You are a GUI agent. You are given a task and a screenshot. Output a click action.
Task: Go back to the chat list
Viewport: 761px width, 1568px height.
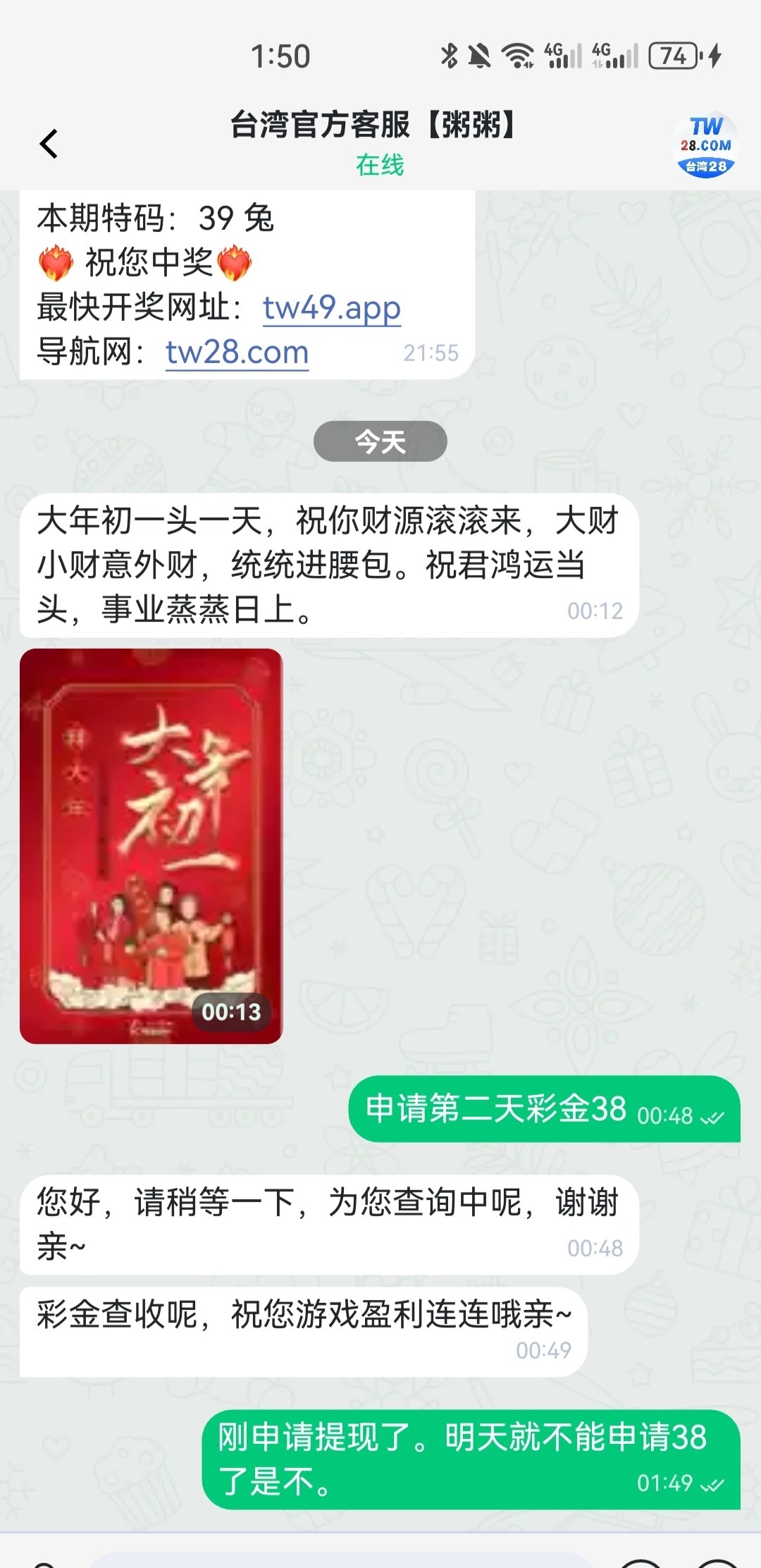click(x=49, y=145)
